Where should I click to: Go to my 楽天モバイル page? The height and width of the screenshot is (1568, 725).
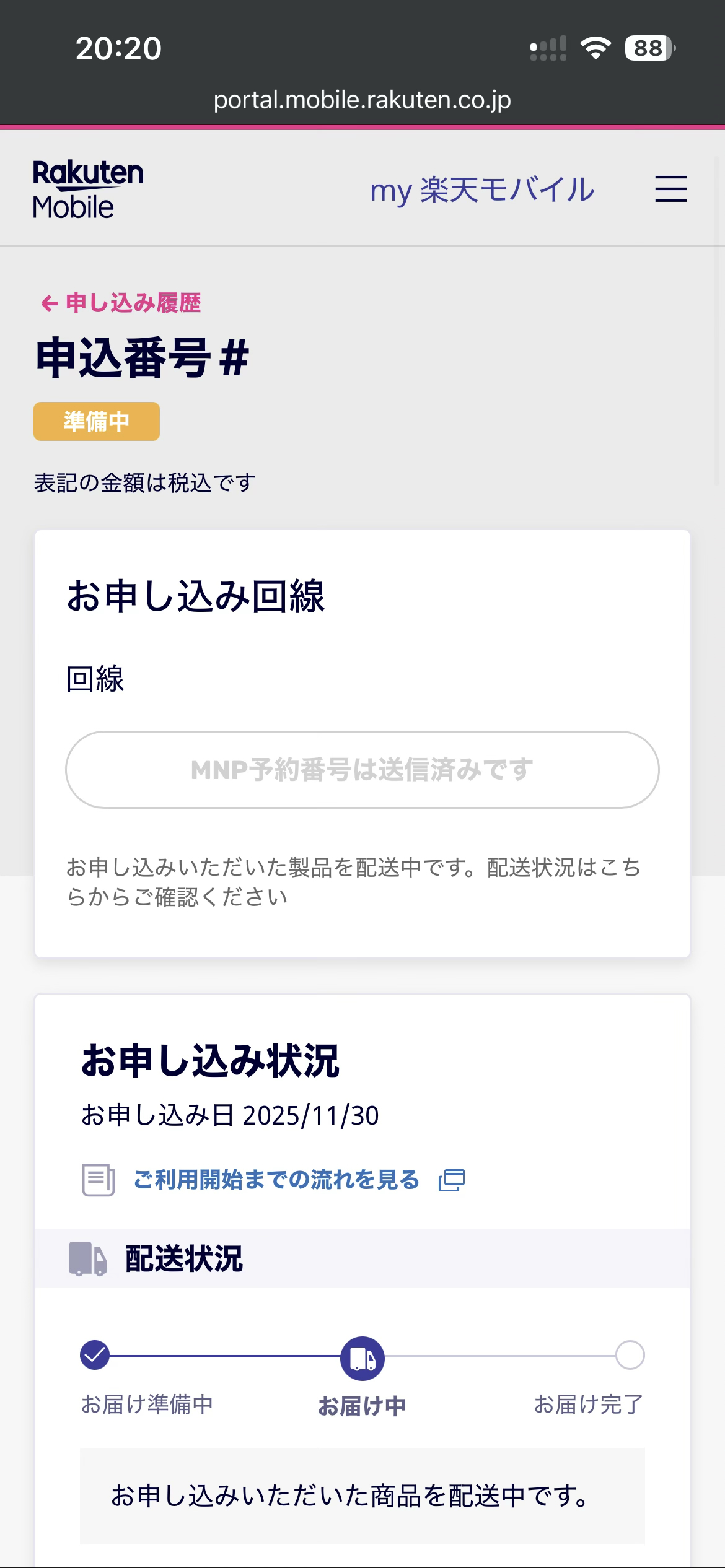coord(482,189)
